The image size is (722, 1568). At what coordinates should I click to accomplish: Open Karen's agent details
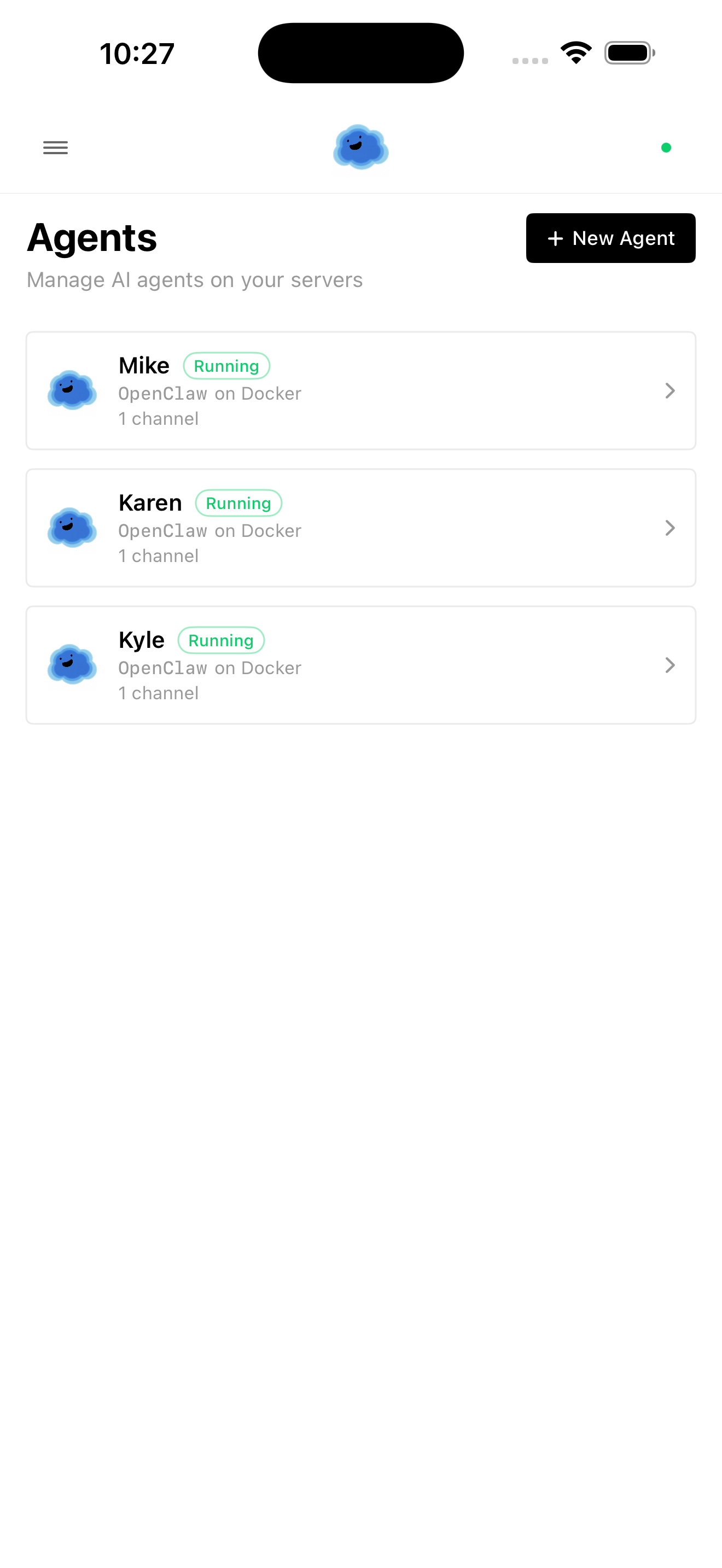coord(360,528)
